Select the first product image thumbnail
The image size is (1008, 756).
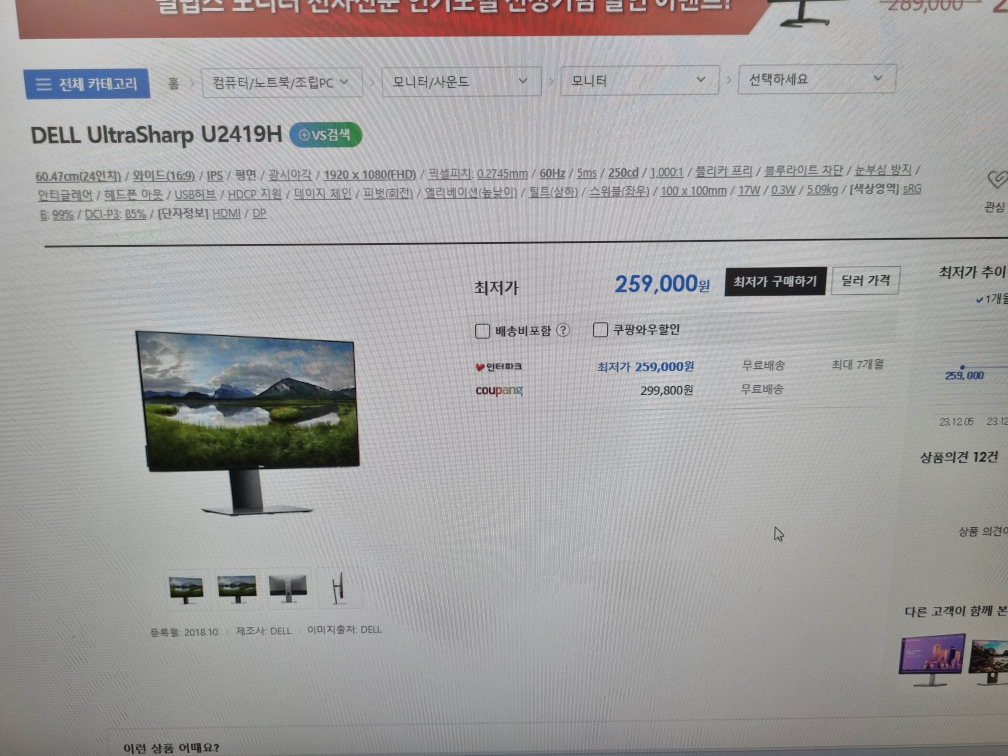[x=186, y=589]
